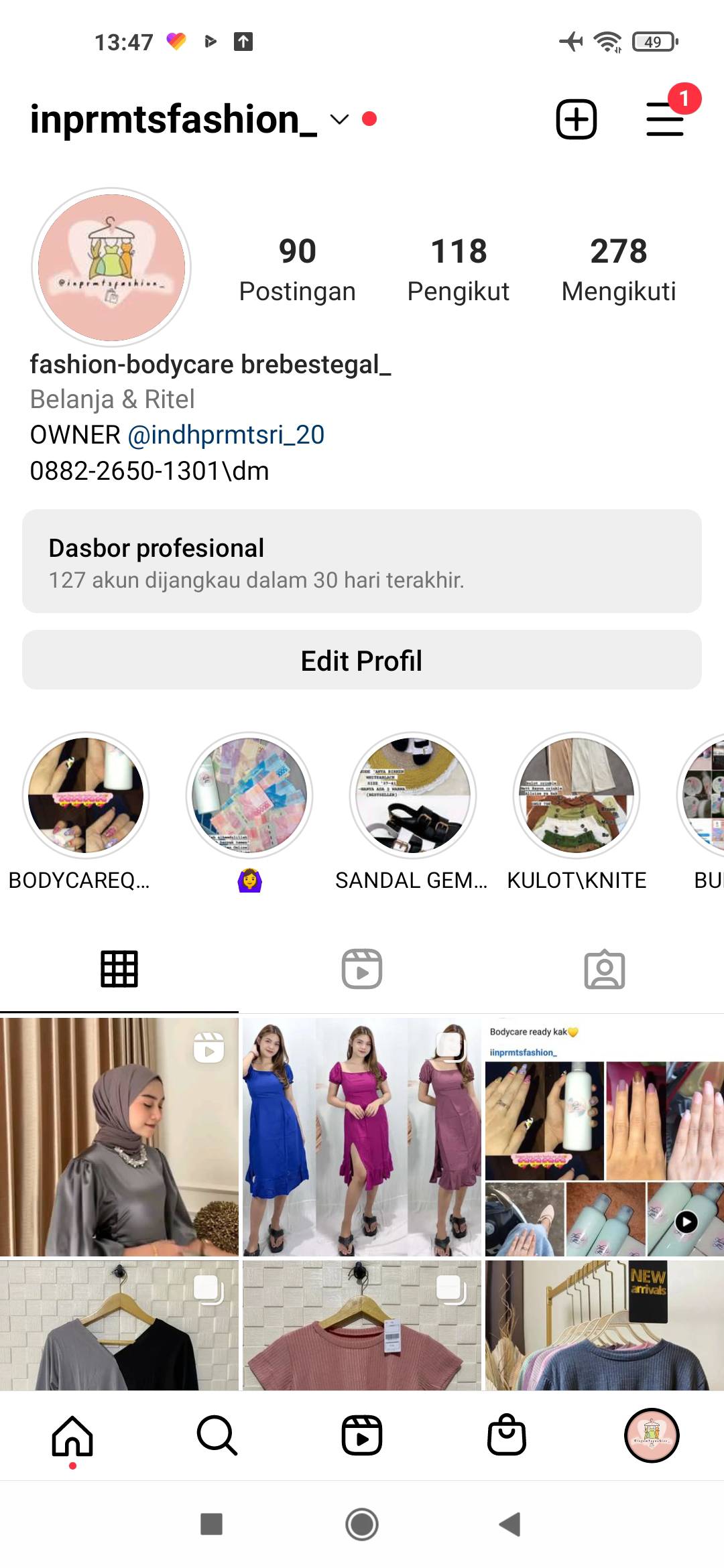Open the shop bag tab

507,1435
